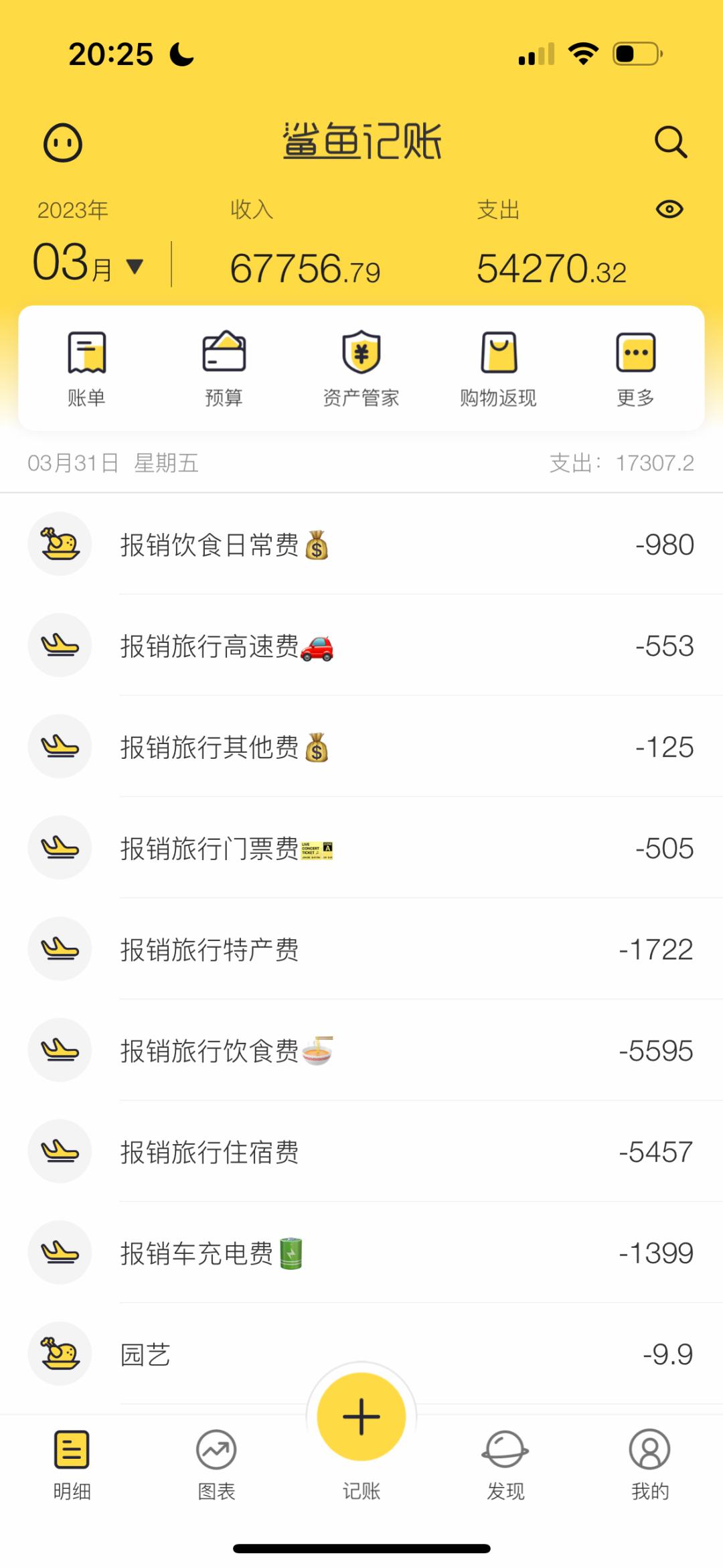Open the 报销旅行门票费 entry
The image size is (723, 1568).
(x=361, y=848)
